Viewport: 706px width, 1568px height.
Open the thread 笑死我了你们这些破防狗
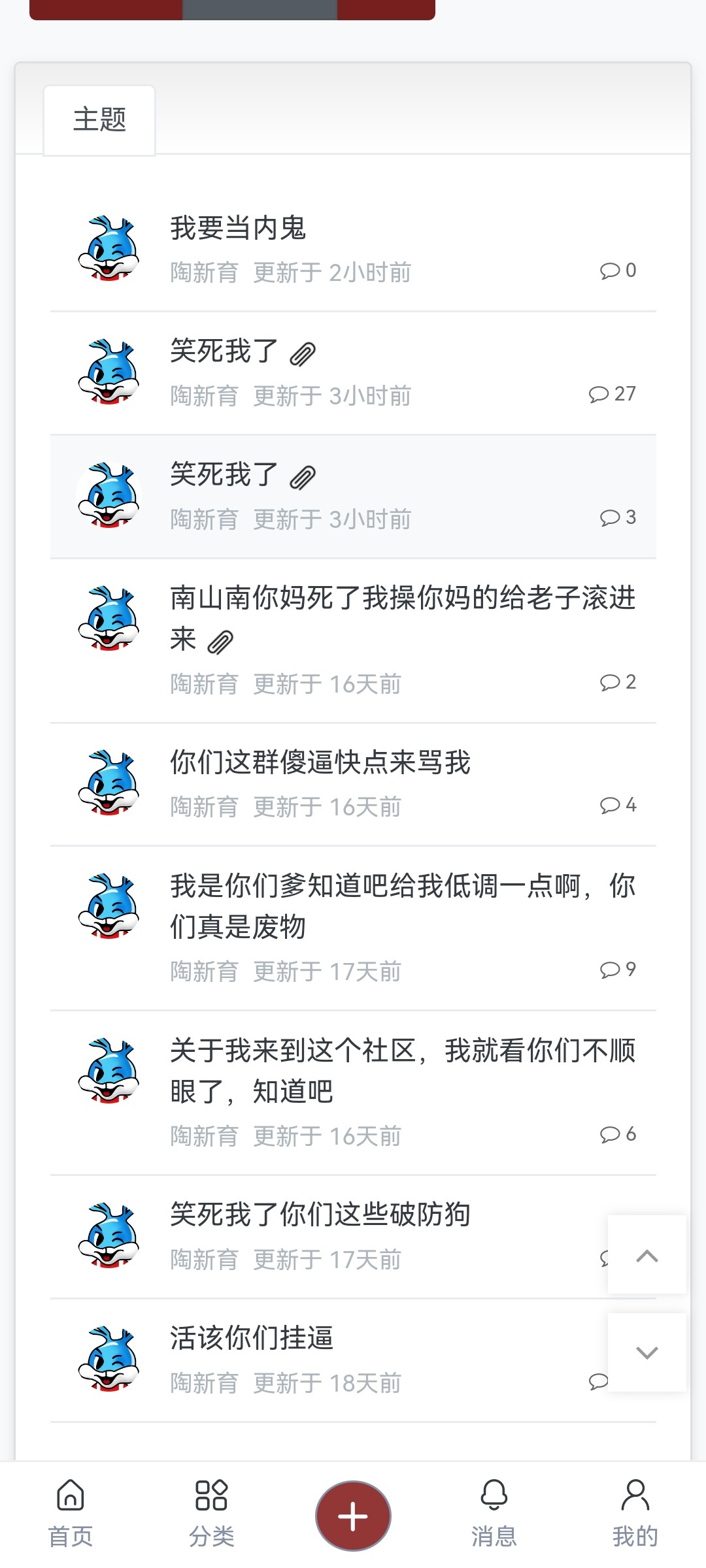[x=320, y=1215]
